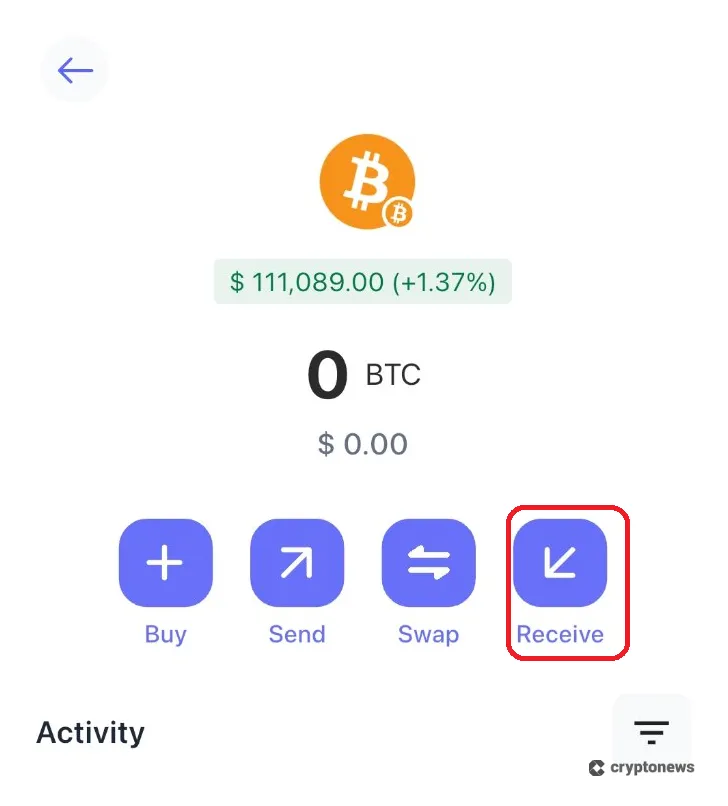
Task: Click the Send text label
Action: [297, 634]
